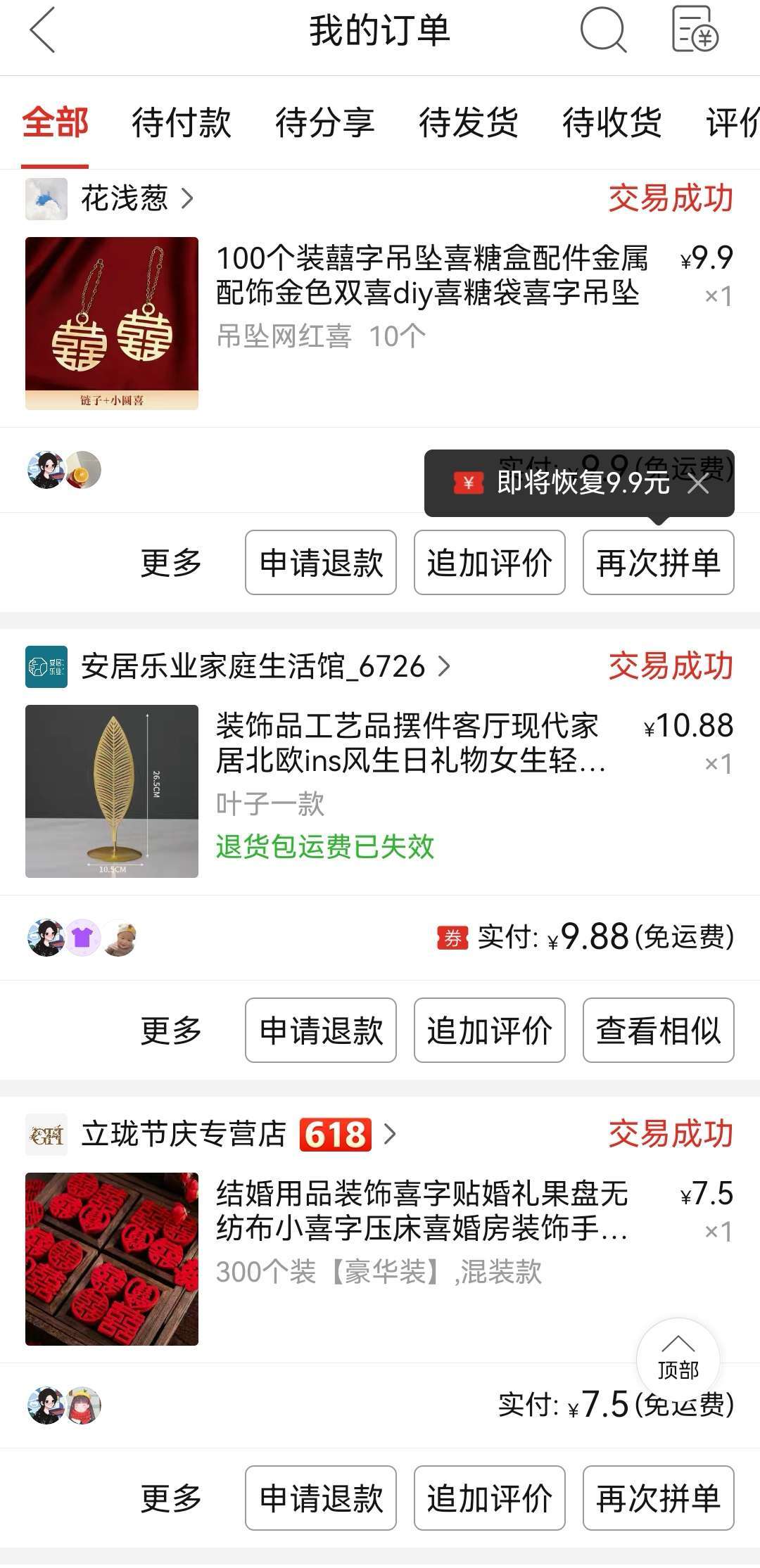Screen dimensions: 760x1568
Task: Open the 花浅葱 shop page
Action: point(125,198)
